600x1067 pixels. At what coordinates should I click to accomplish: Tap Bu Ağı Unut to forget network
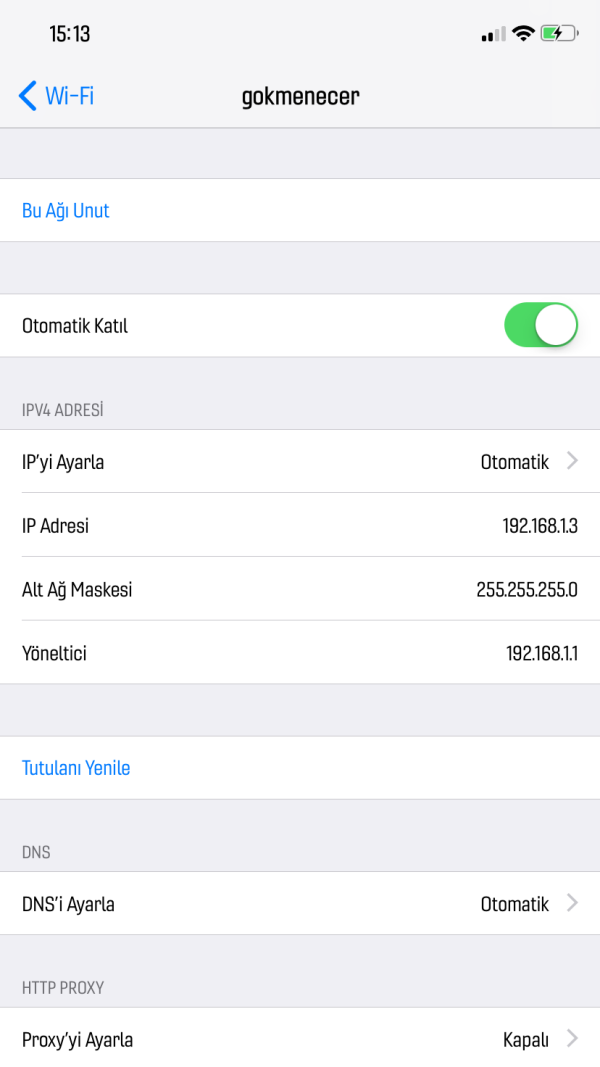coord(66,211)
